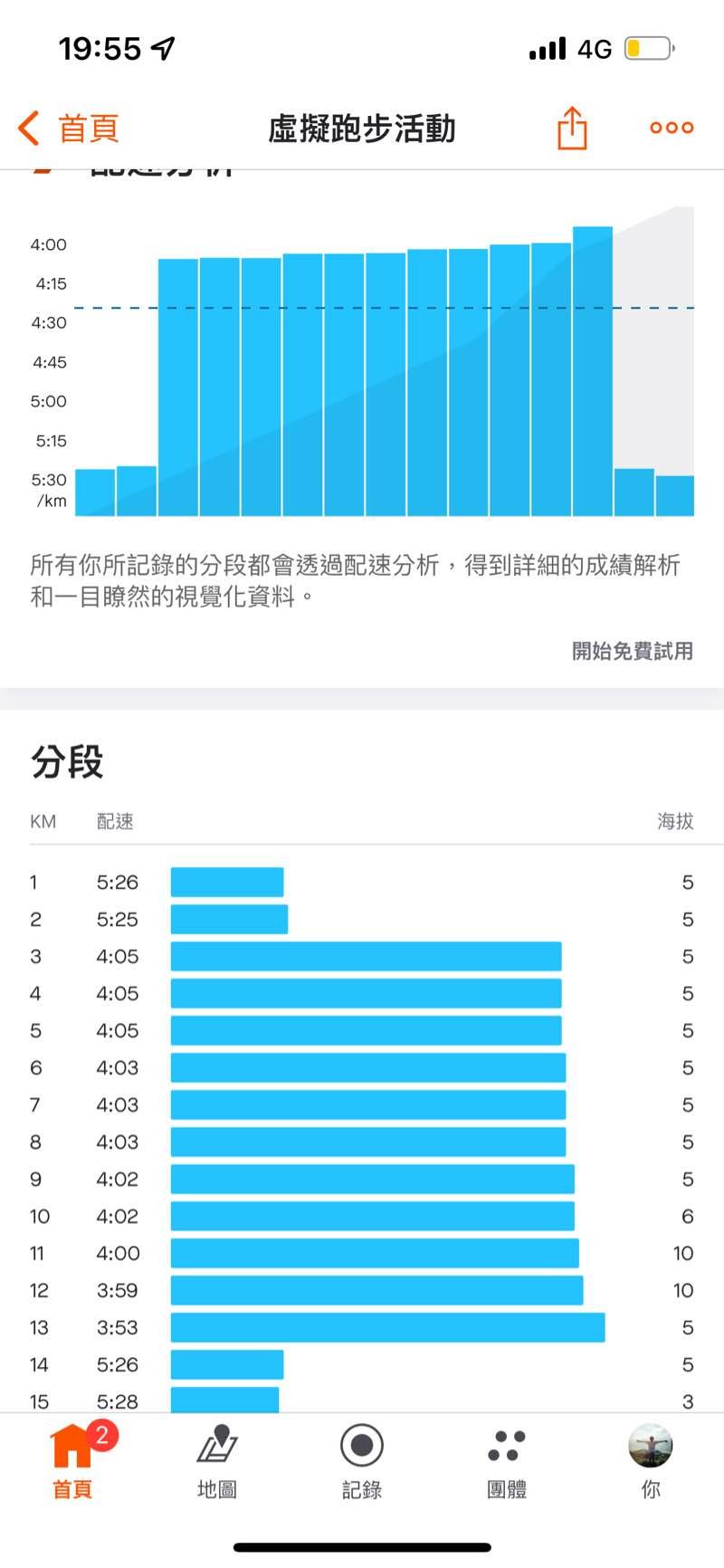Switch to the 地圖 tab
724x1568 pixels.
[x=217, y=1460]
